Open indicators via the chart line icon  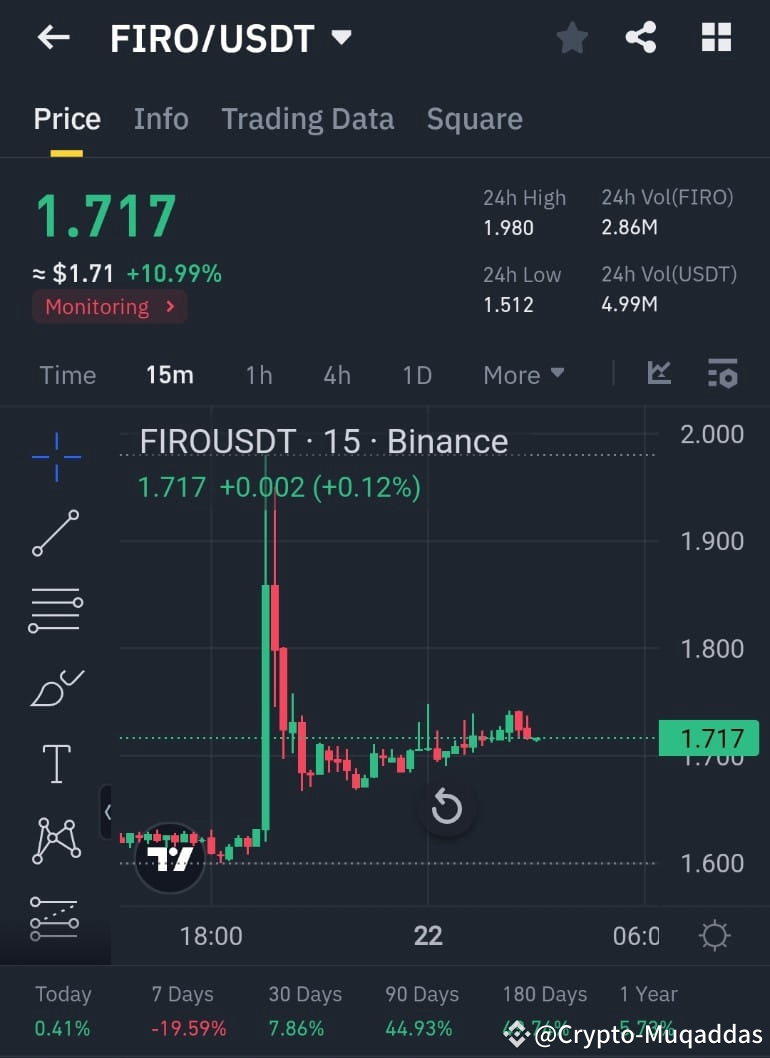point(658,372)
